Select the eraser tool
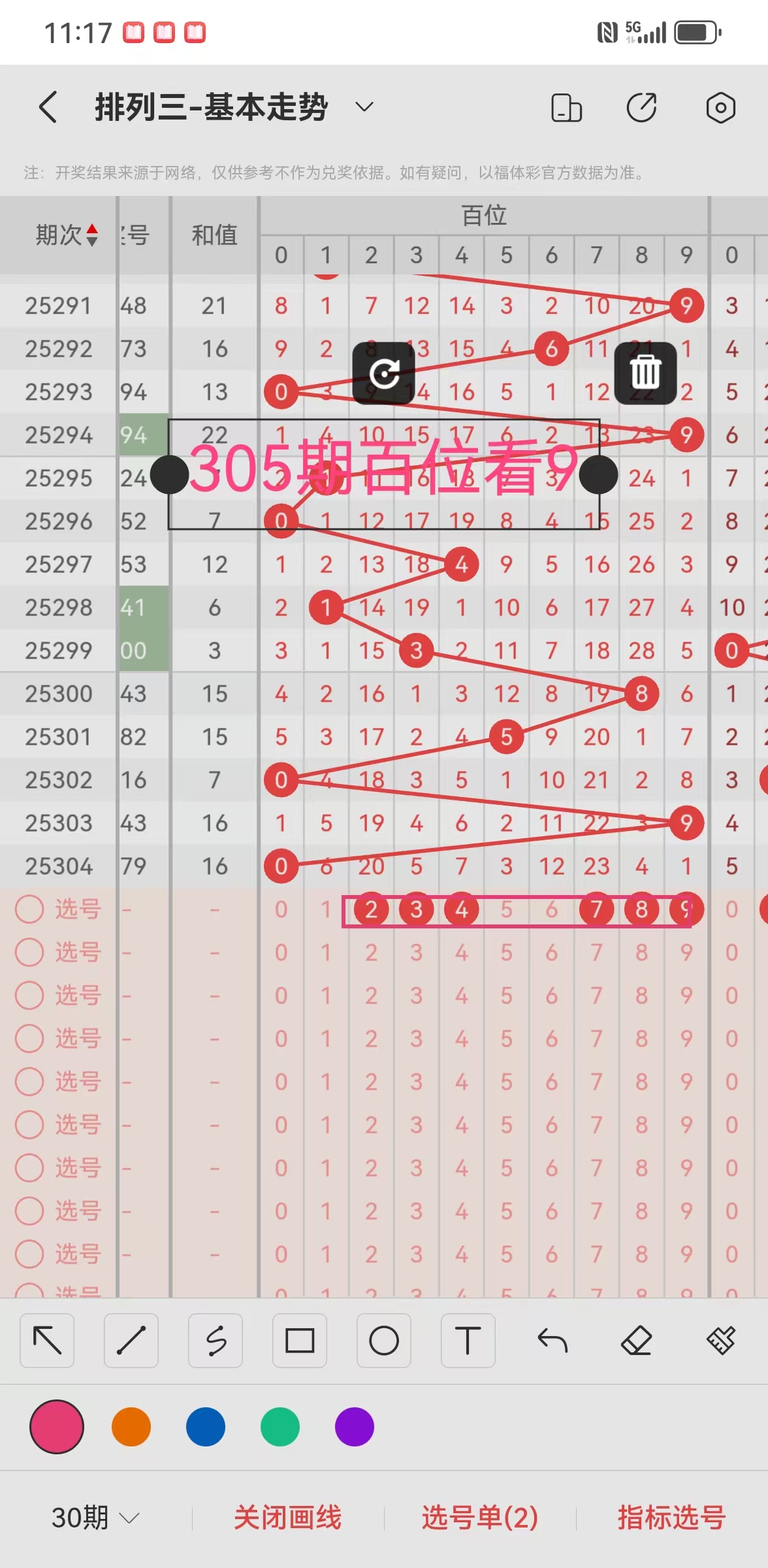 pos(637,1341)
